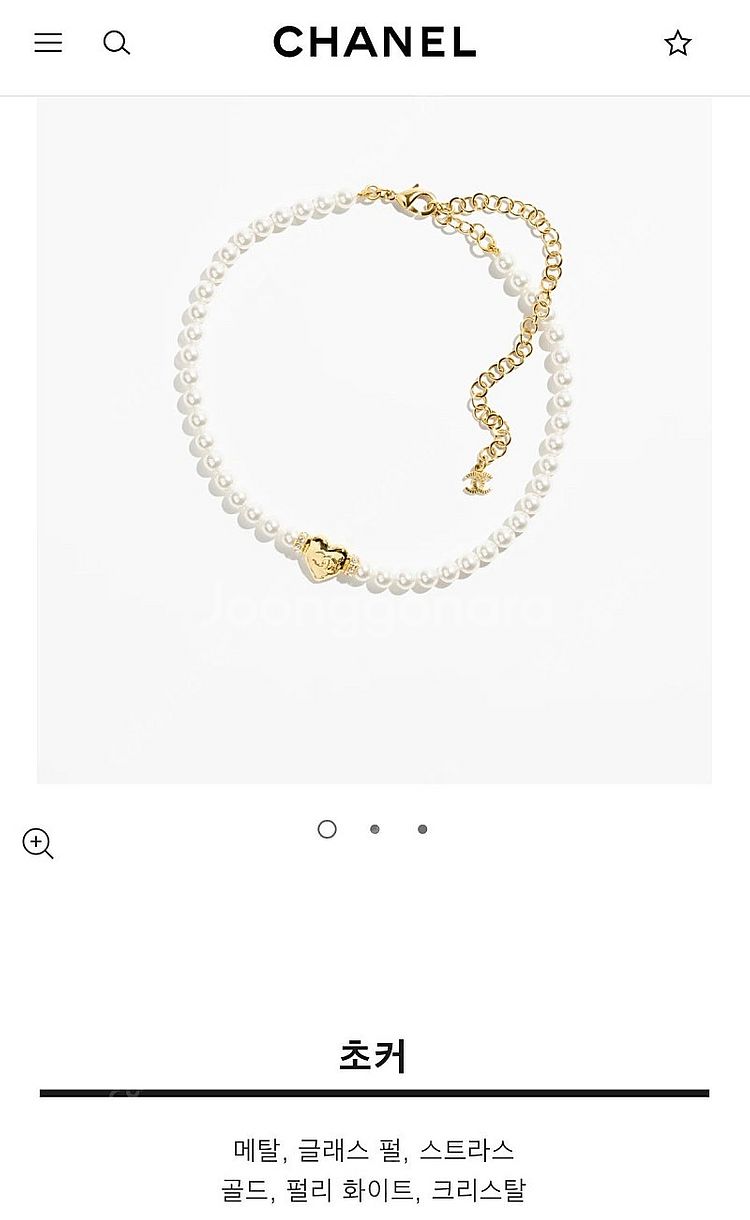Zoom in with the magnifier icon
Image resolution: width=750 pixels, height=1220 pixels.
point(38,843)
